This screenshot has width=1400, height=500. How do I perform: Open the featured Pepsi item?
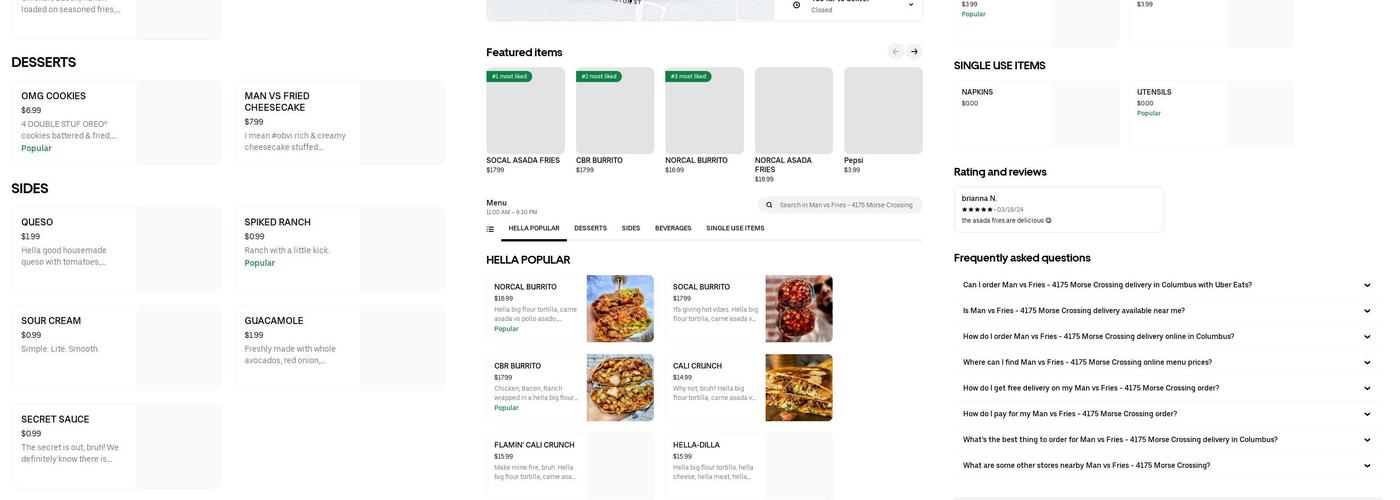point(883,121)
